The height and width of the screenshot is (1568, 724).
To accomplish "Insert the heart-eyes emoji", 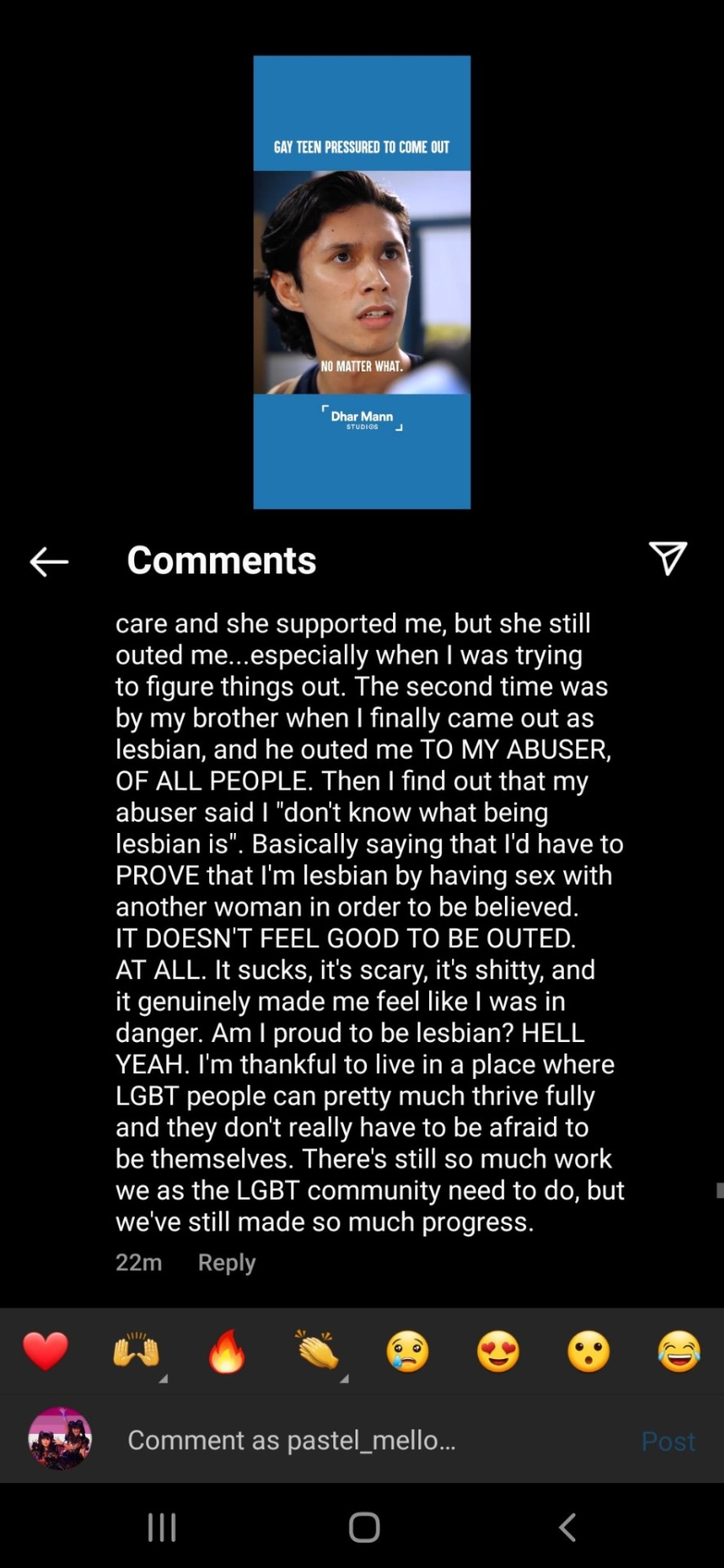I will point(498,1351).
